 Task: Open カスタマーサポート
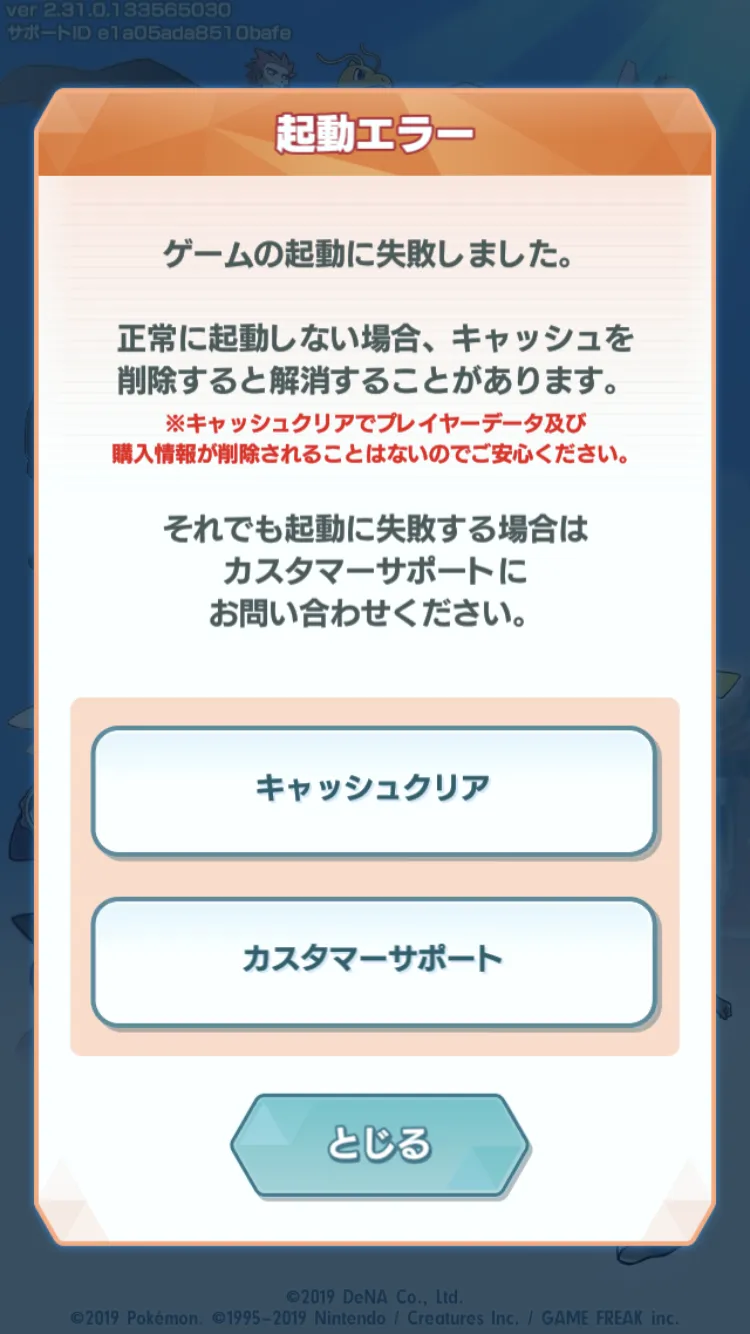click(374, 962)
